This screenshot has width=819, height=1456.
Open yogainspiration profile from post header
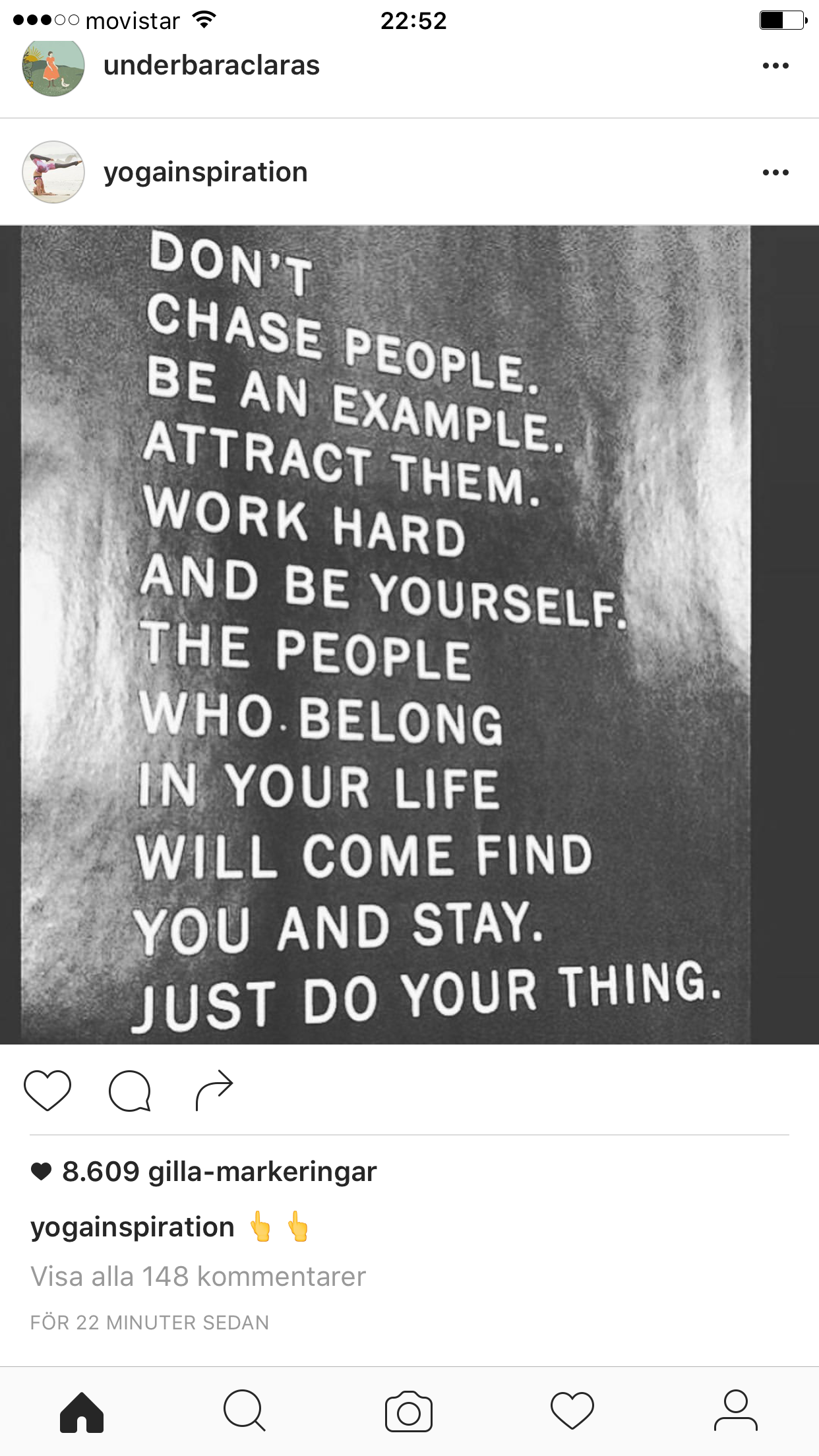pos(205,173)
